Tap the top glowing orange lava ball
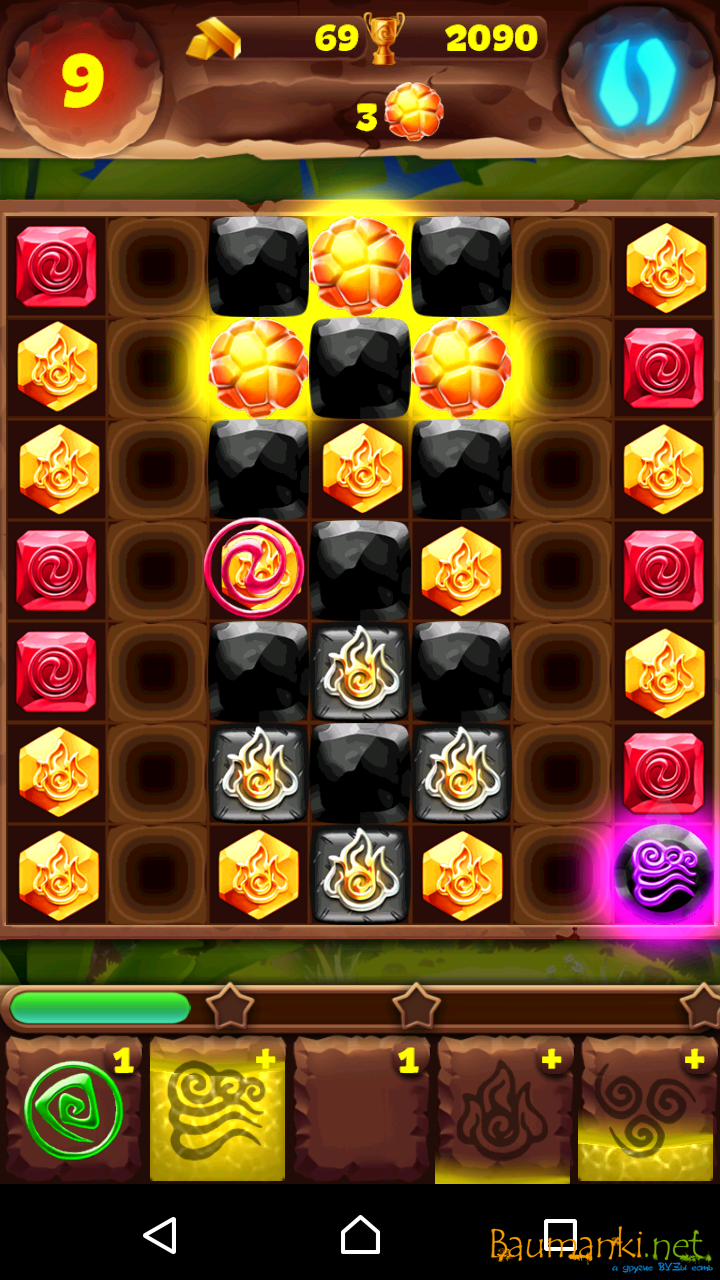Image resolution: width=720 pixels, height=1280 pixels. point(360,264)
